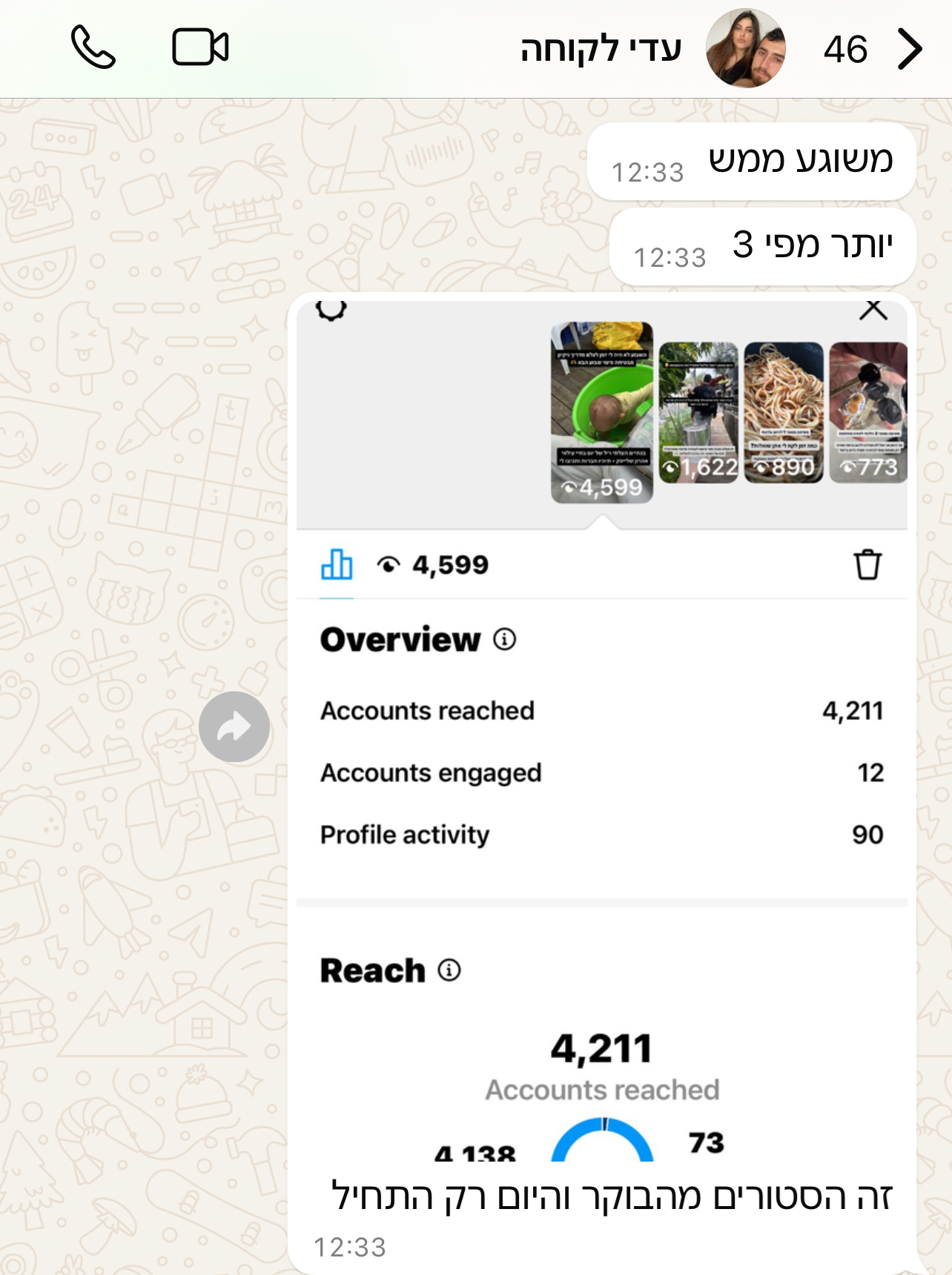Open contact info for עדי לקוחה

[x=602, y=49]
